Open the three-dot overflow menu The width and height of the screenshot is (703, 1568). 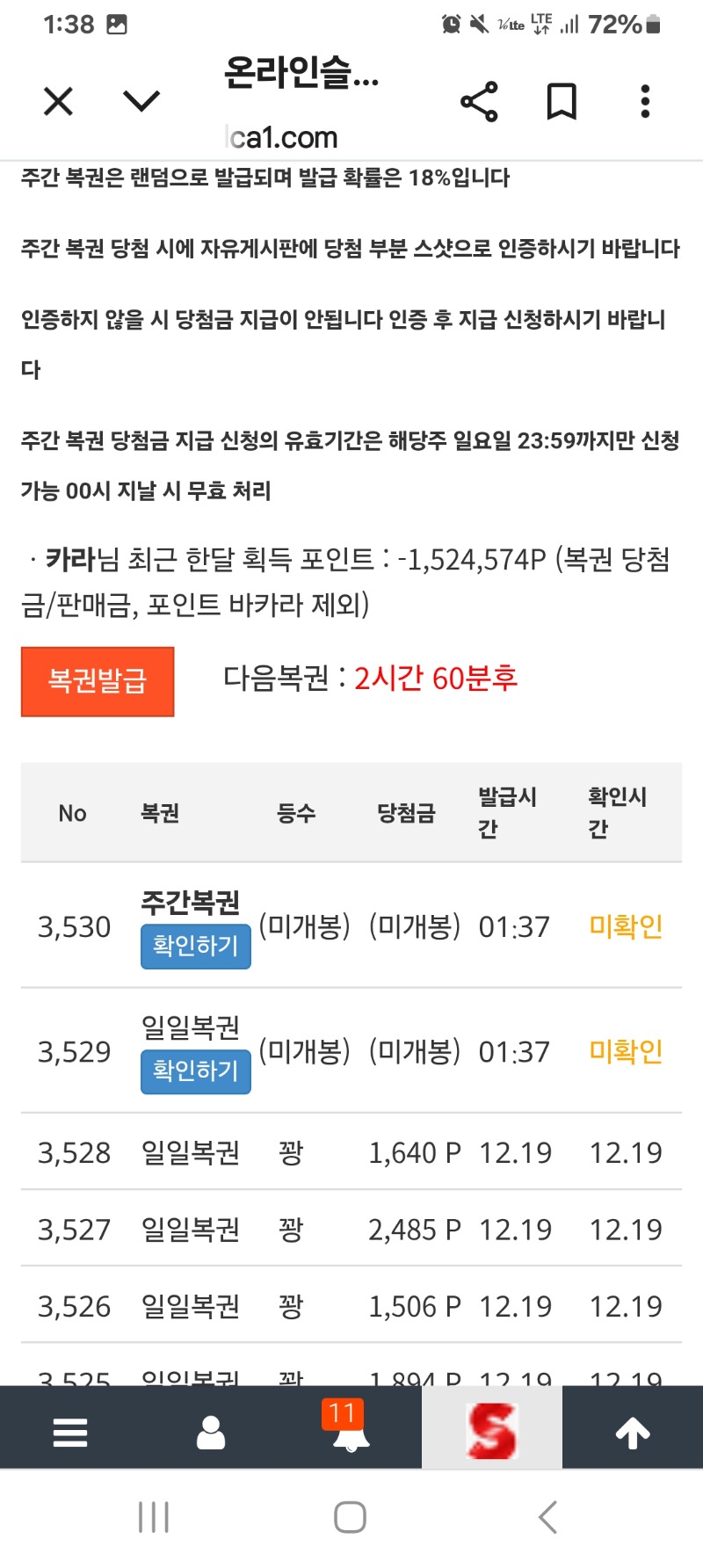tap(645, 102)
